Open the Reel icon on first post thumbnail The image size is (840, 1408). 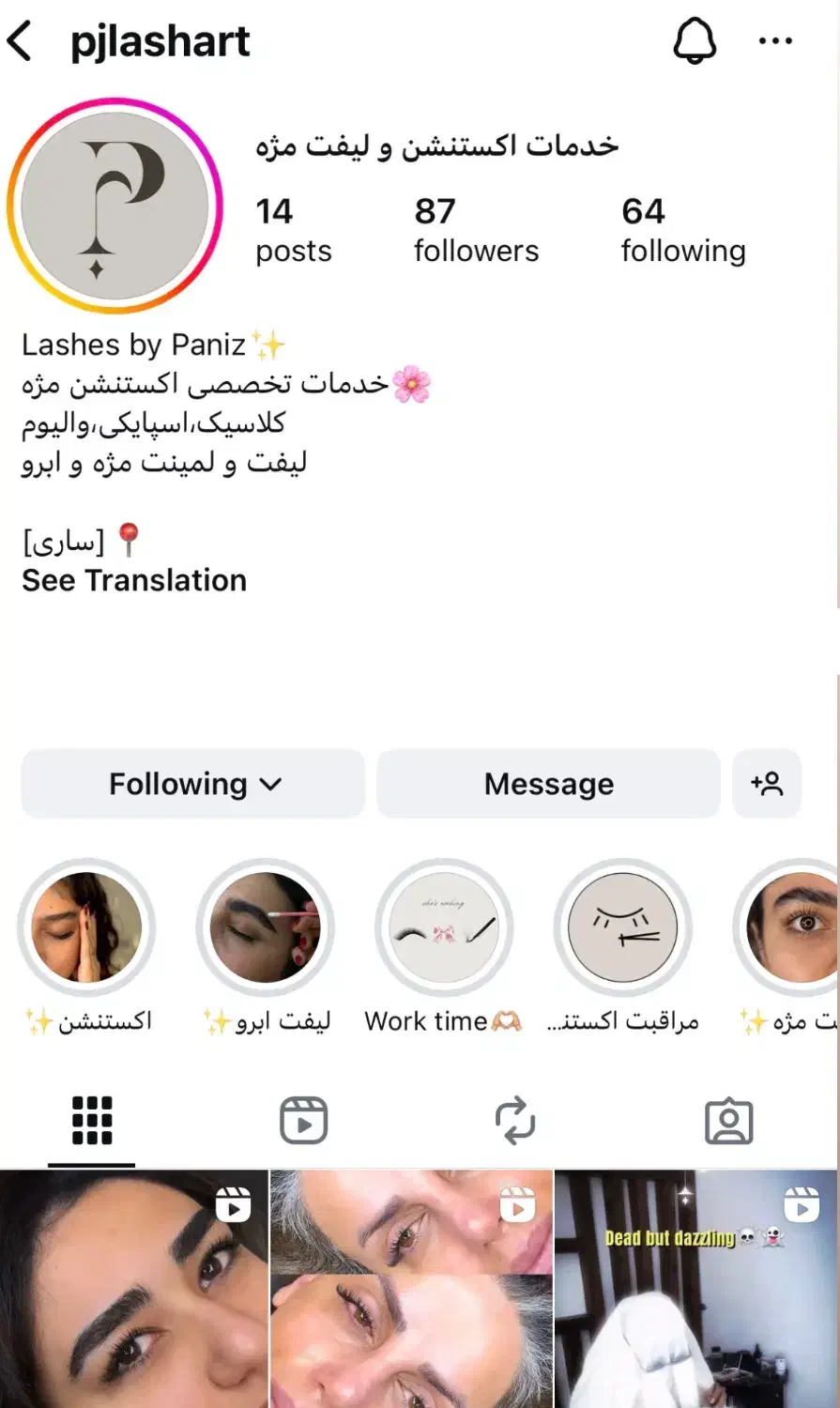[233, 1205]
